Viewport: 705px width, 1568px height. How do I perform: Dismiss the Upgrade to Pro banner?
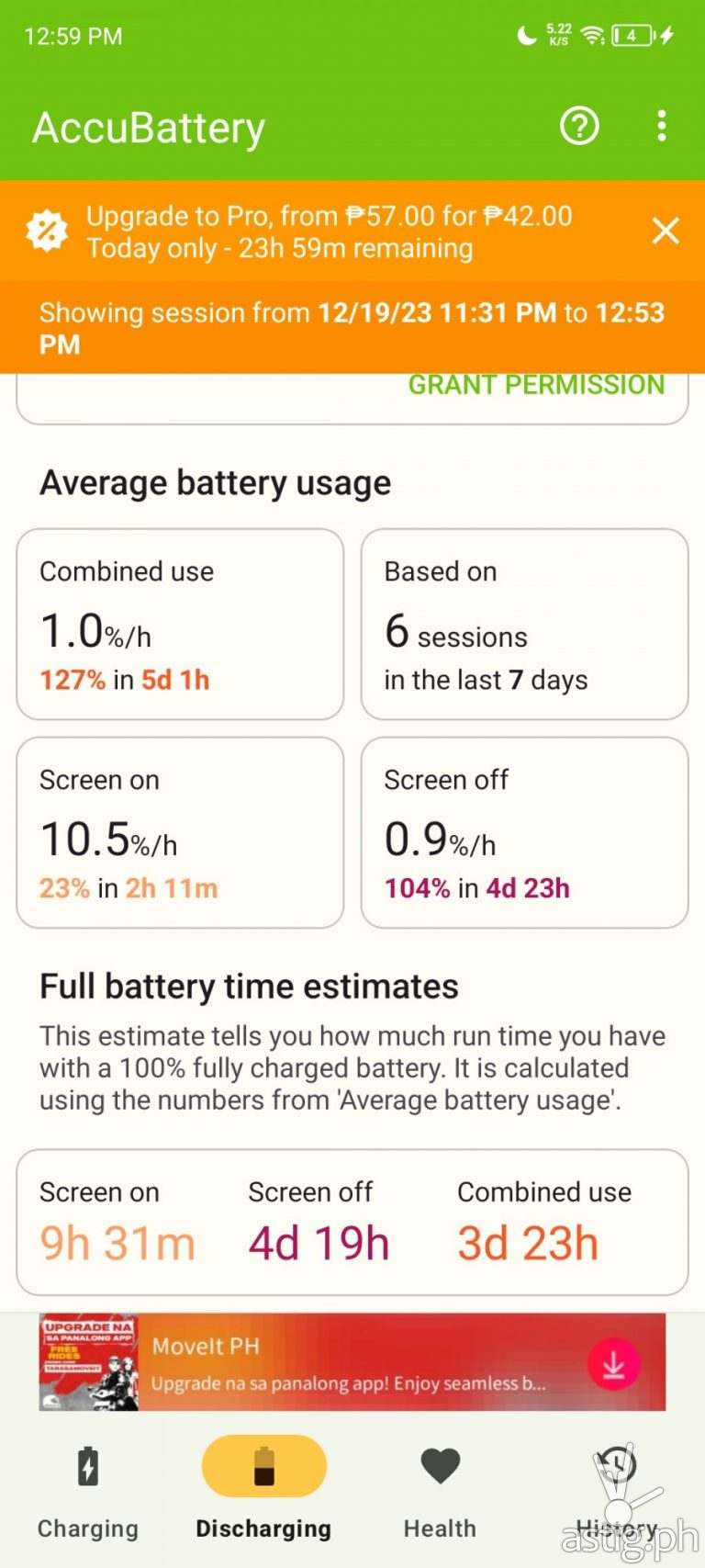(665, 231)
